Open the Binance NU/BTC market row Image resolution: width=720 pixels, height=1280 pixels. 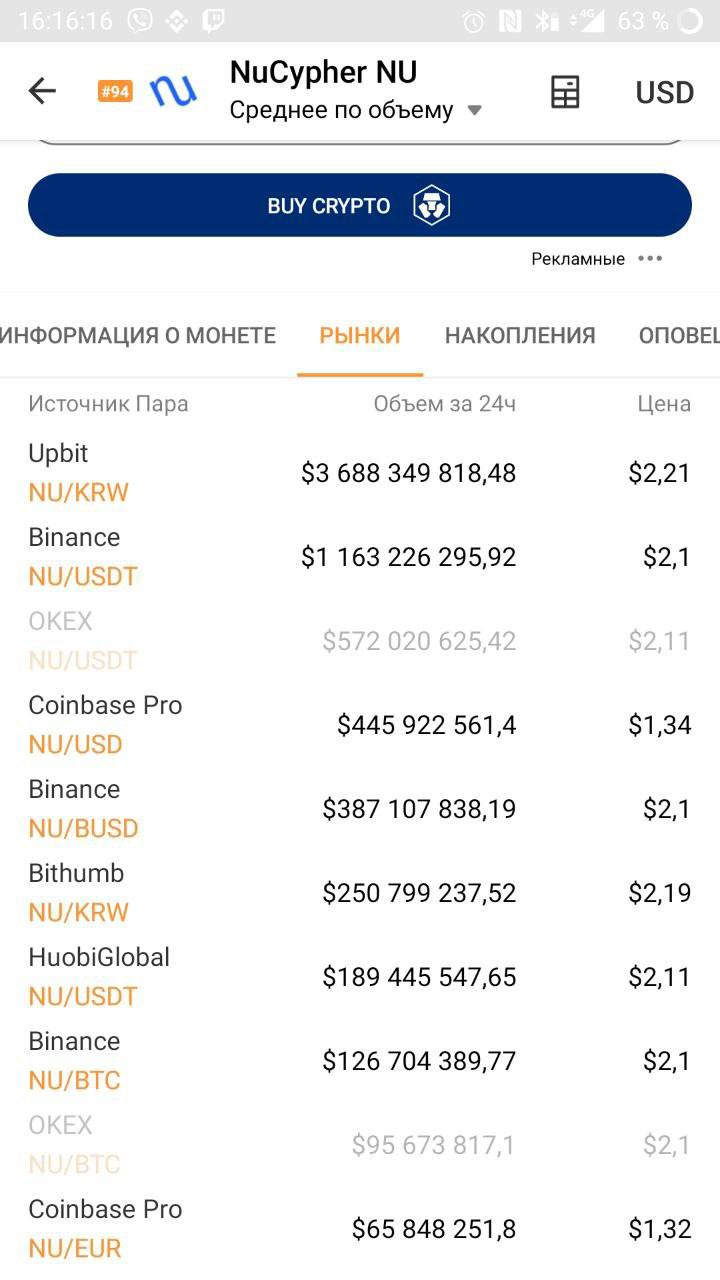click(360, 1060)
